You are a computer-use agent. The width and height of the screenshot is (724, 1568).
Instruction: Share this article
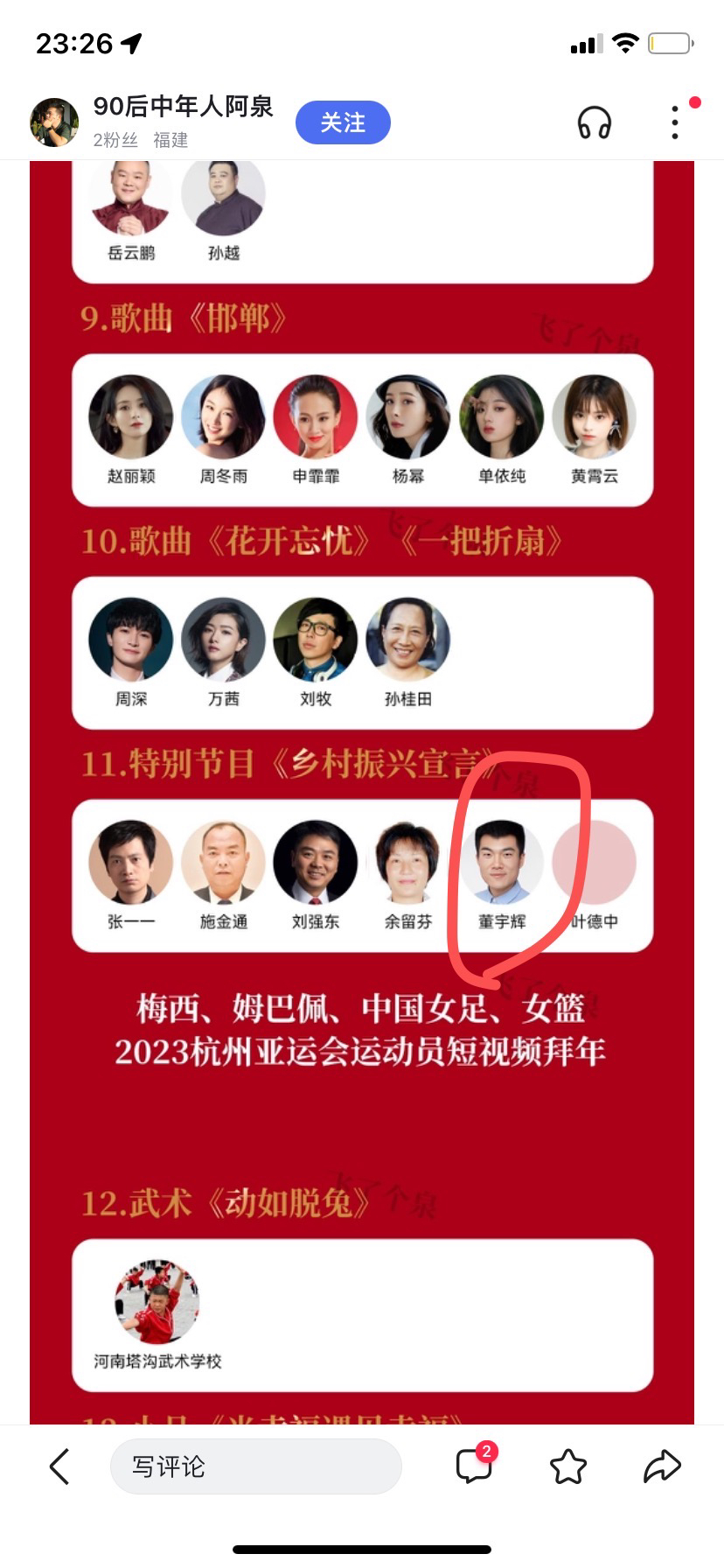(x=662, y=1466)
